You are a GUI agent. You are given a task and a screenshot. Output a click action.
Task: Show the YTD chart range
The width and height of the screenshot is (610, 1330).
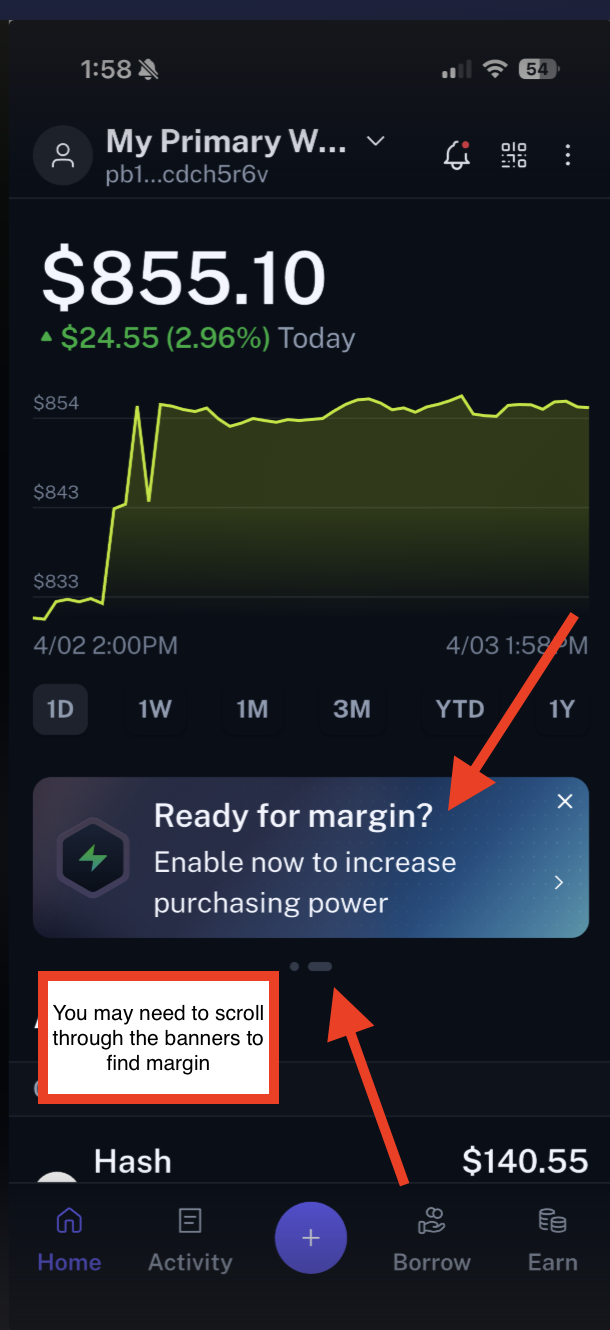460,709
